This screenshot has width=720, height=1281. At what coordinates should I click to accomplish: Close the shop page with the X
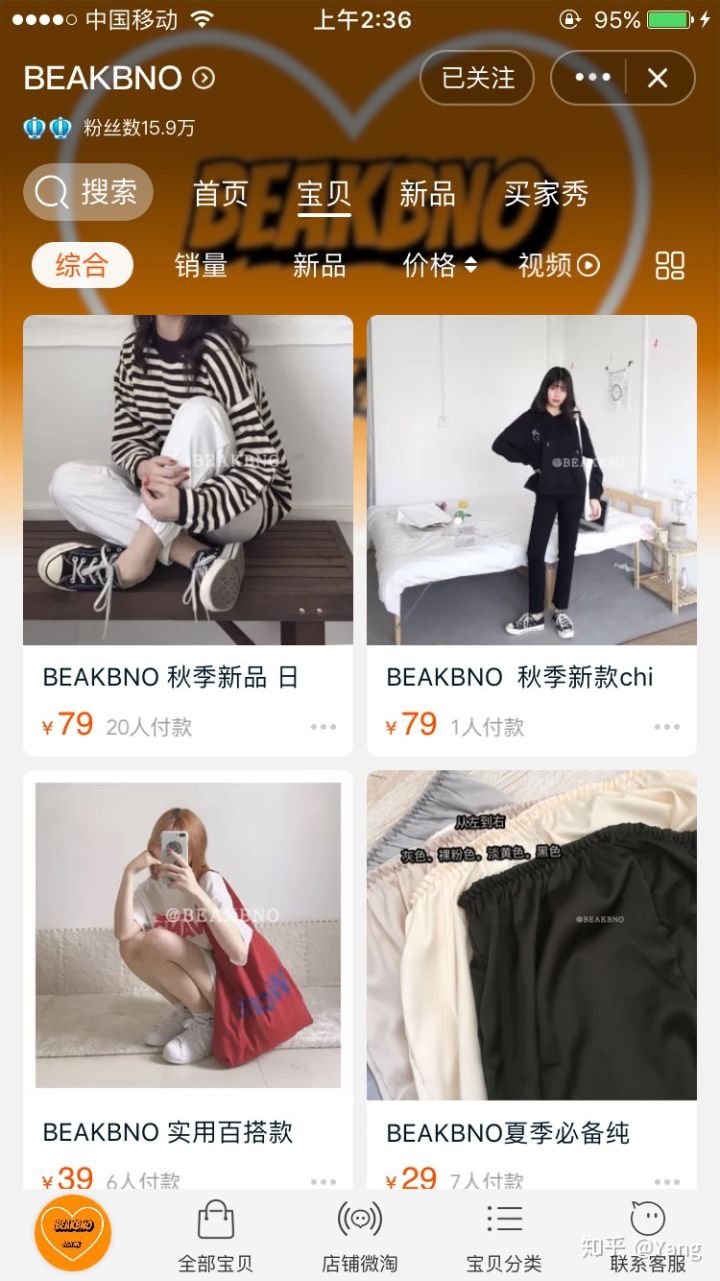point(657,78)
